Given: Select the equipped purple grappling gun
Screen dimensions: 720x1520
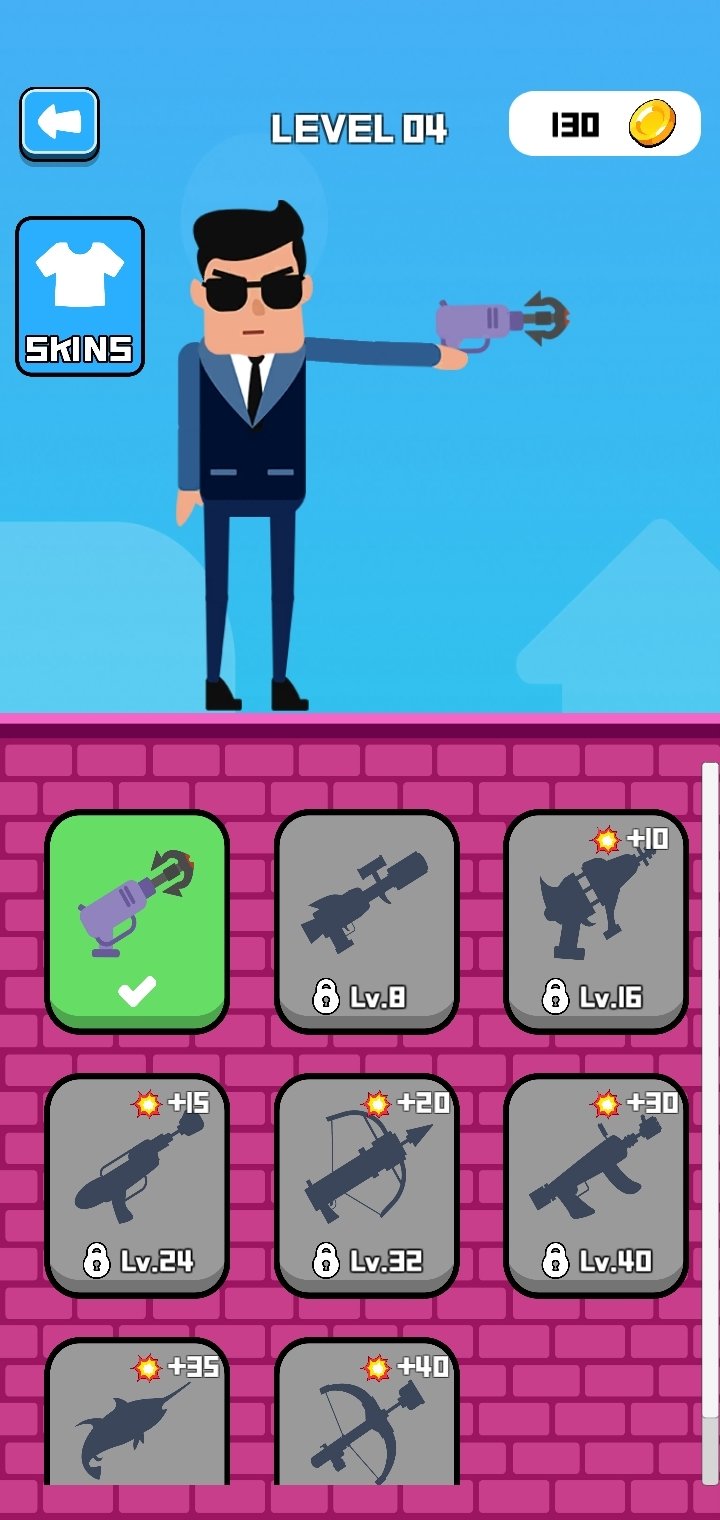Looking at the screenshot, I should tap(137, 921).
